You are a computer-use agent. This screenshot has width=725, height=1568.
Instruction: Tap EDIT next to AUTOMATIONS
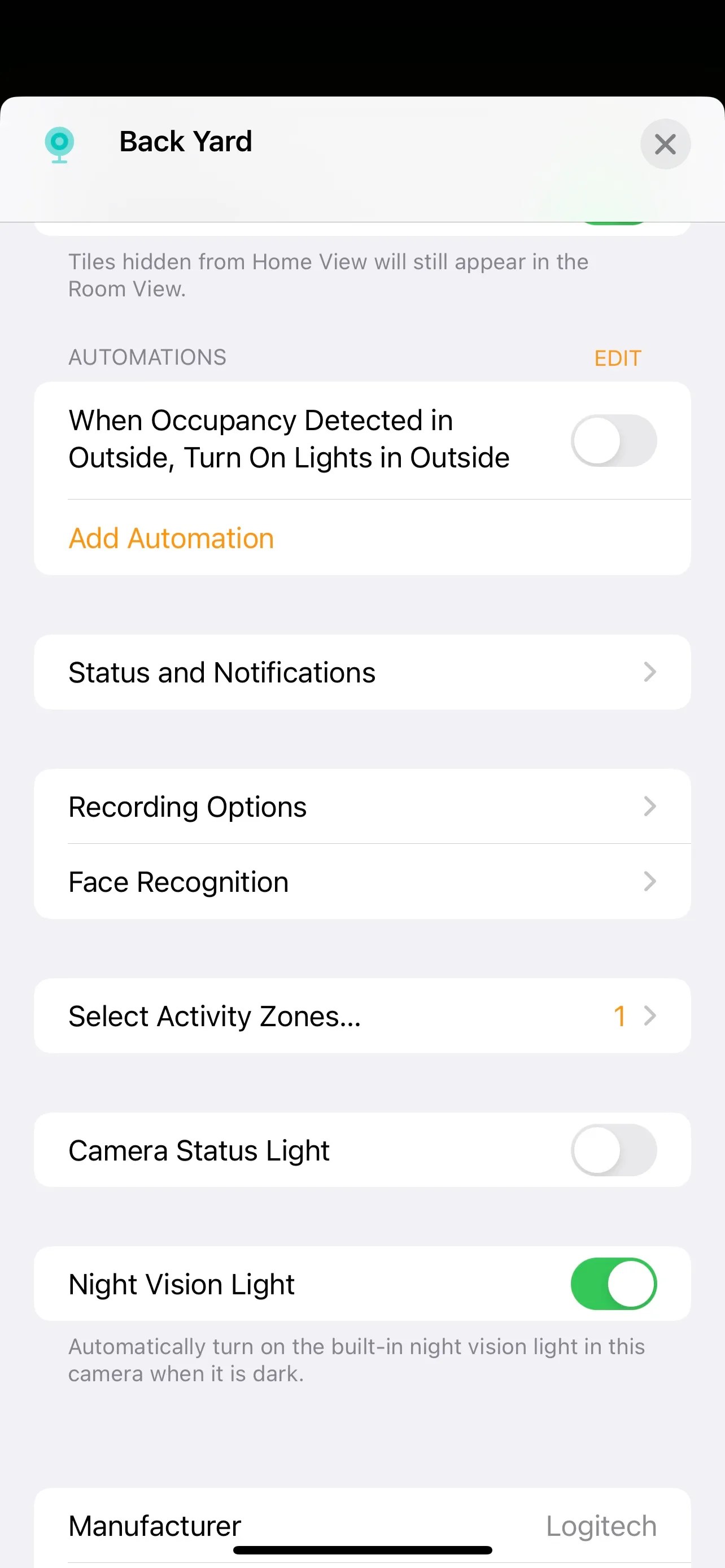pos(617,358)
